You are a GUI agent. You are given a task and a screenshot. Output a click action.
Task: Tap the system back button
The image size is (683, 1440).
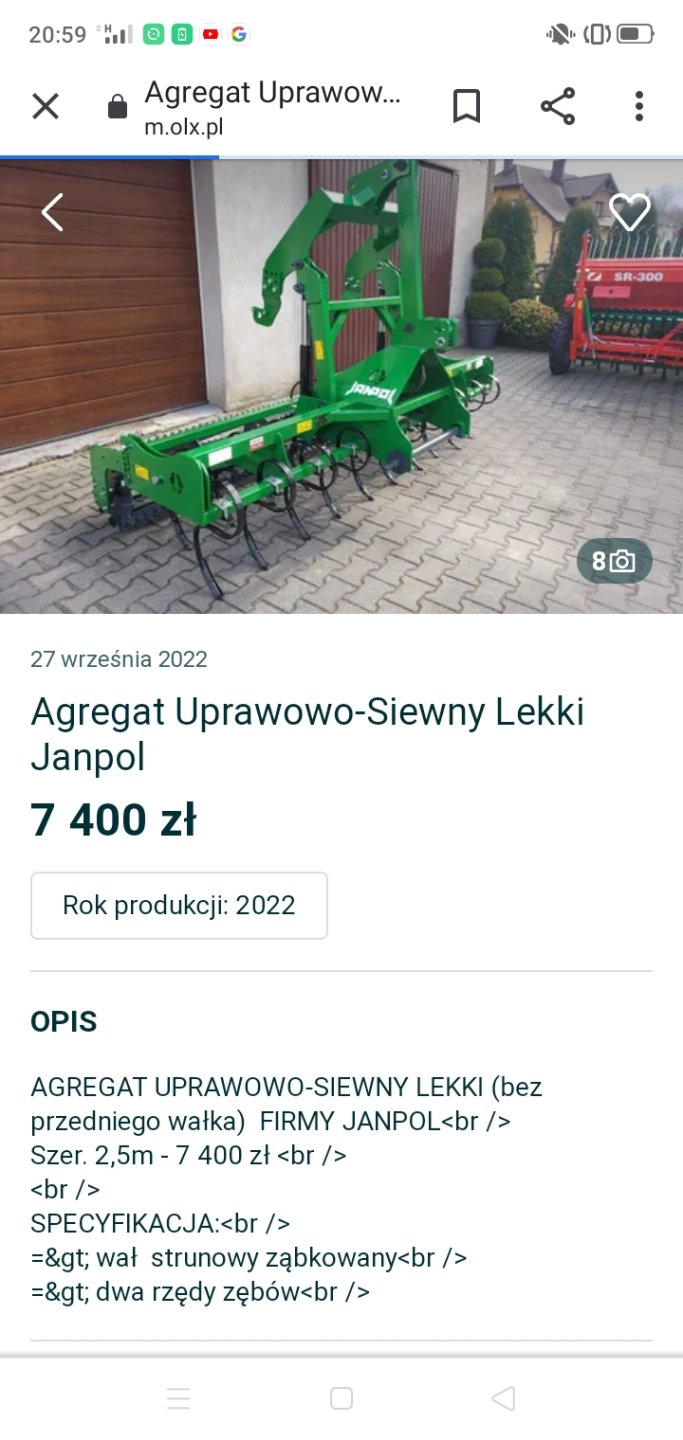tap(503, 1398)
